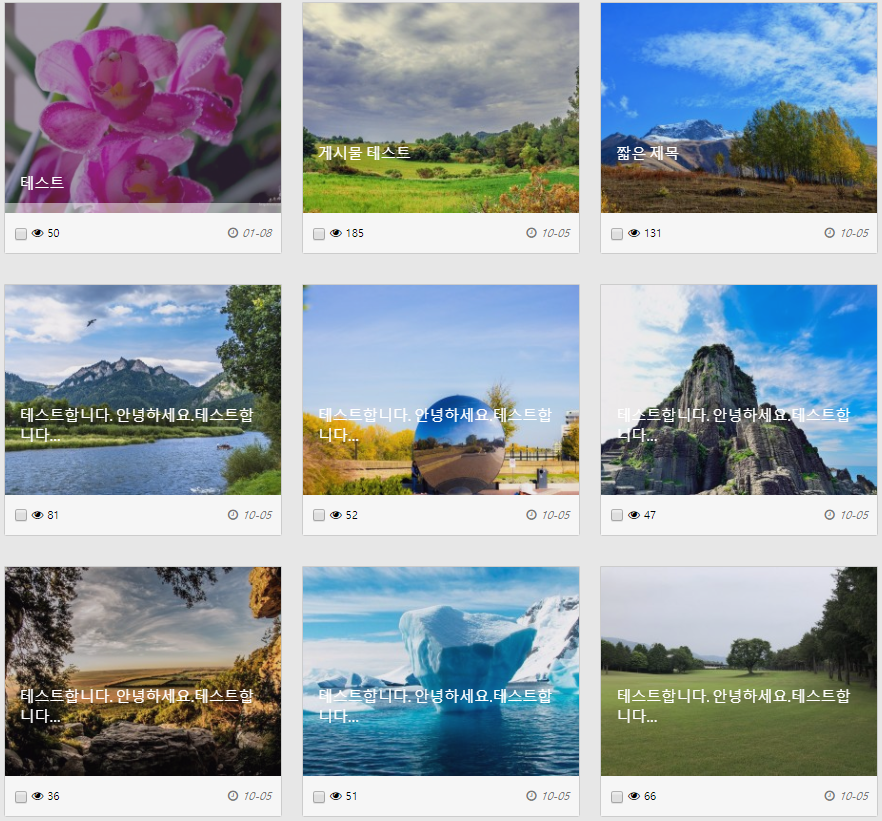Check the box beside 66 views
Image resolution: width=882 pixels, height=821 pixels.
pos(617,797)
